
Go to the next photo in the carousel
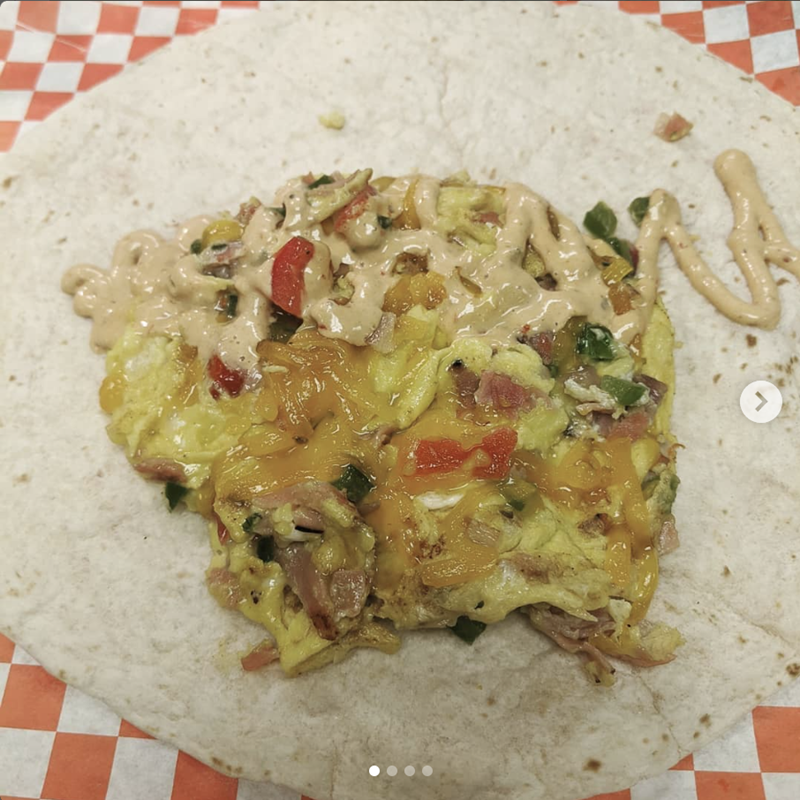[x=760, y=401]
